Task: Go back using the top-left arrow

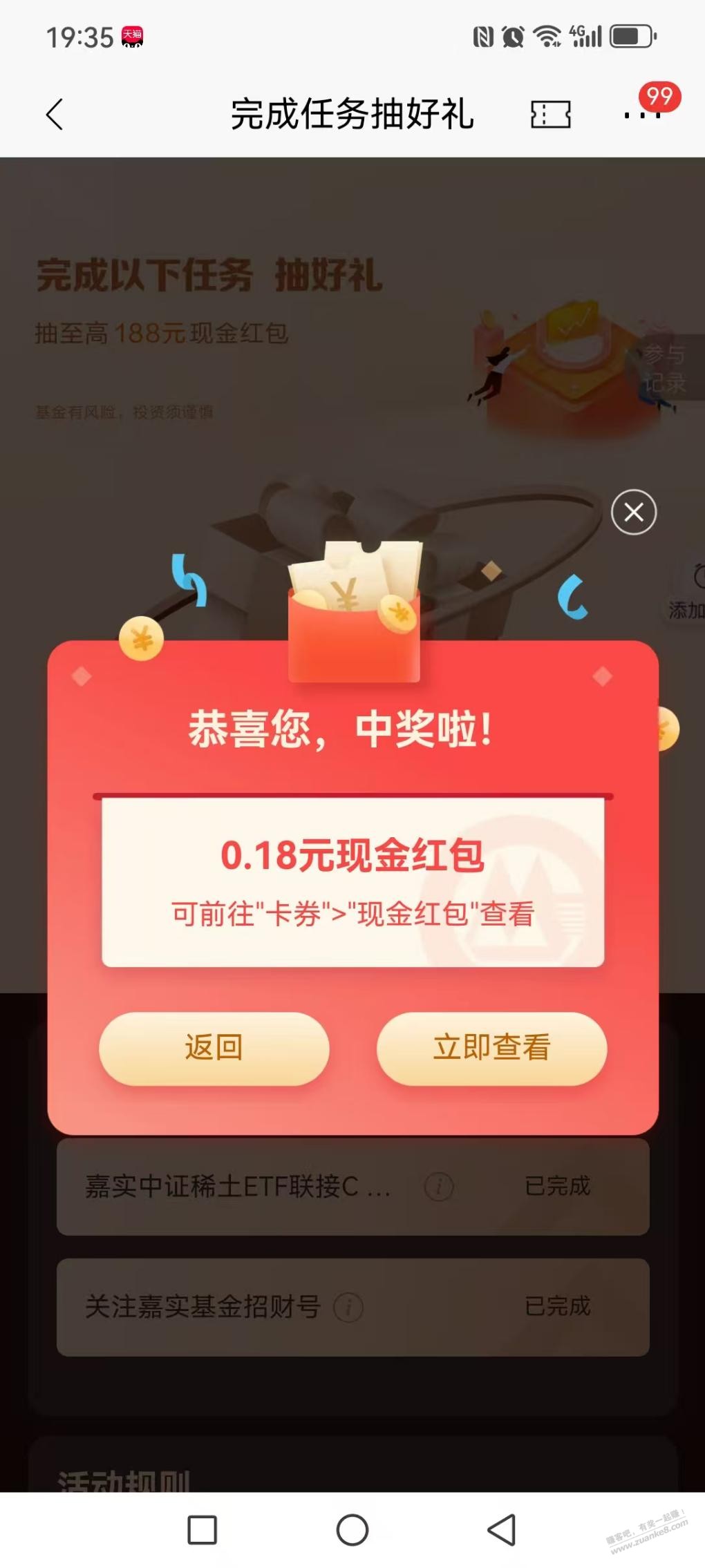Action: click(x=55, y=114)
